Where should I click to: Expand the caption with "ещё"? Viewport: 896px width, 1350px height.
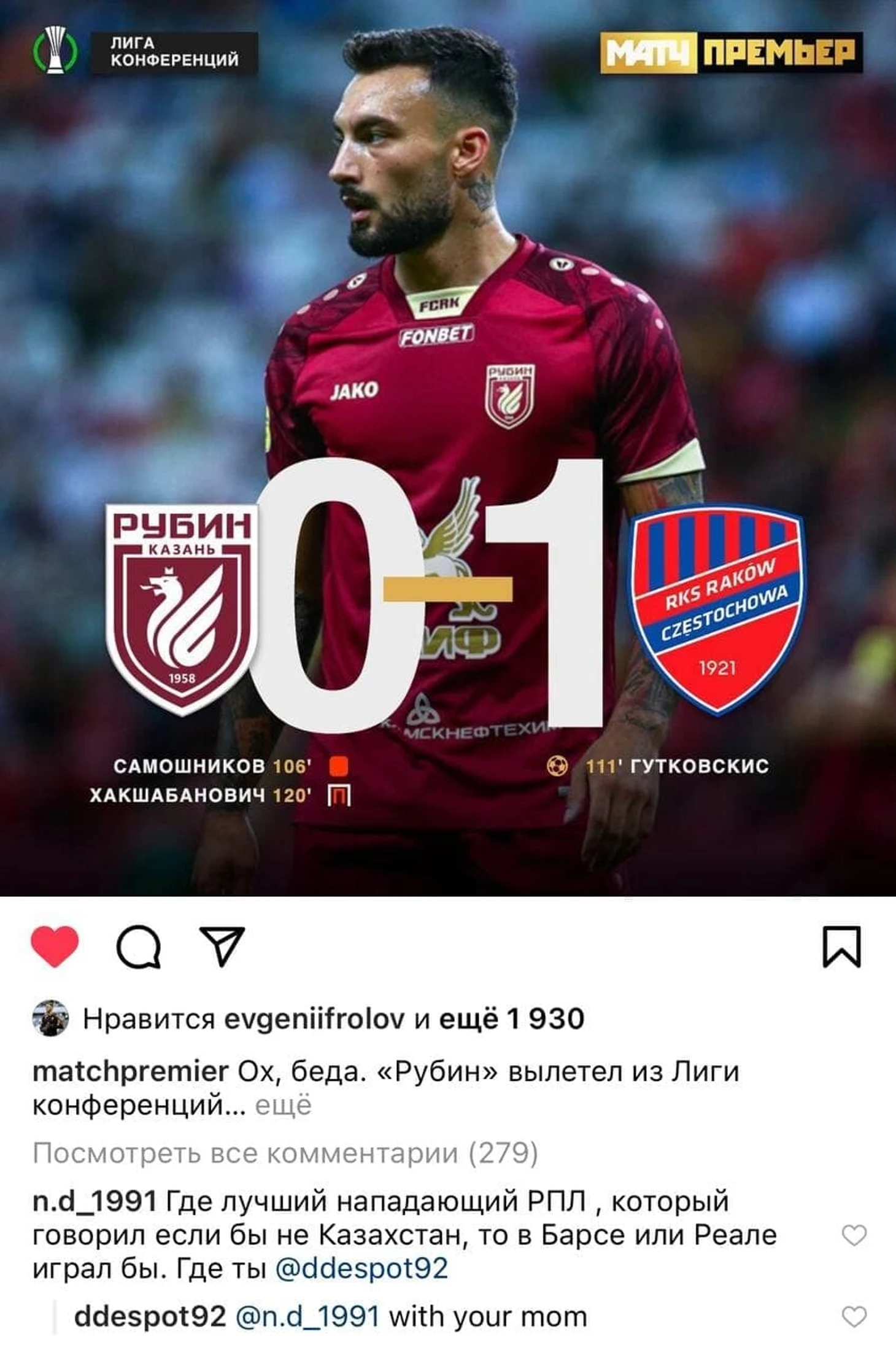283,1105
